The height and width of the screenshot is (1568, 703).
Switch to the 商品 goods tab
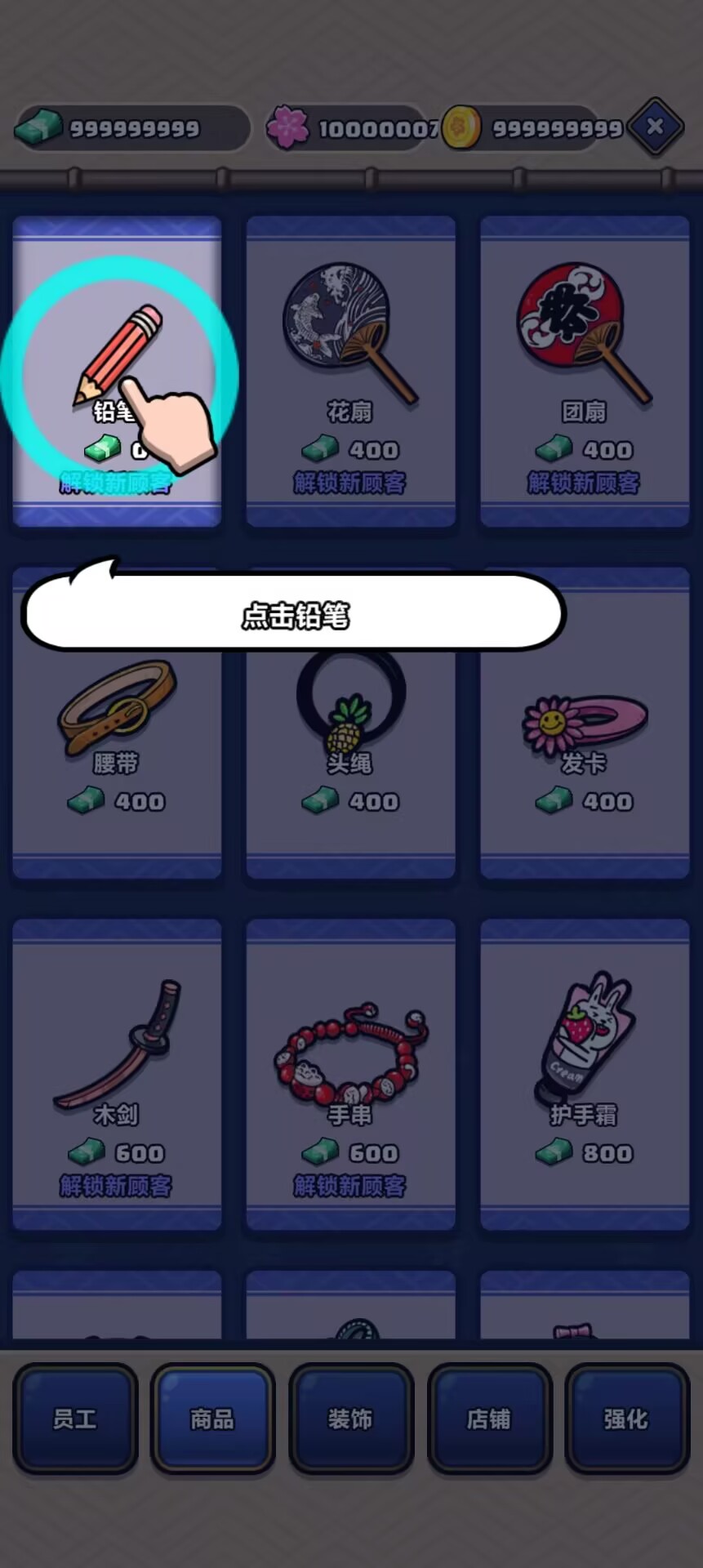coord(212,1419)
